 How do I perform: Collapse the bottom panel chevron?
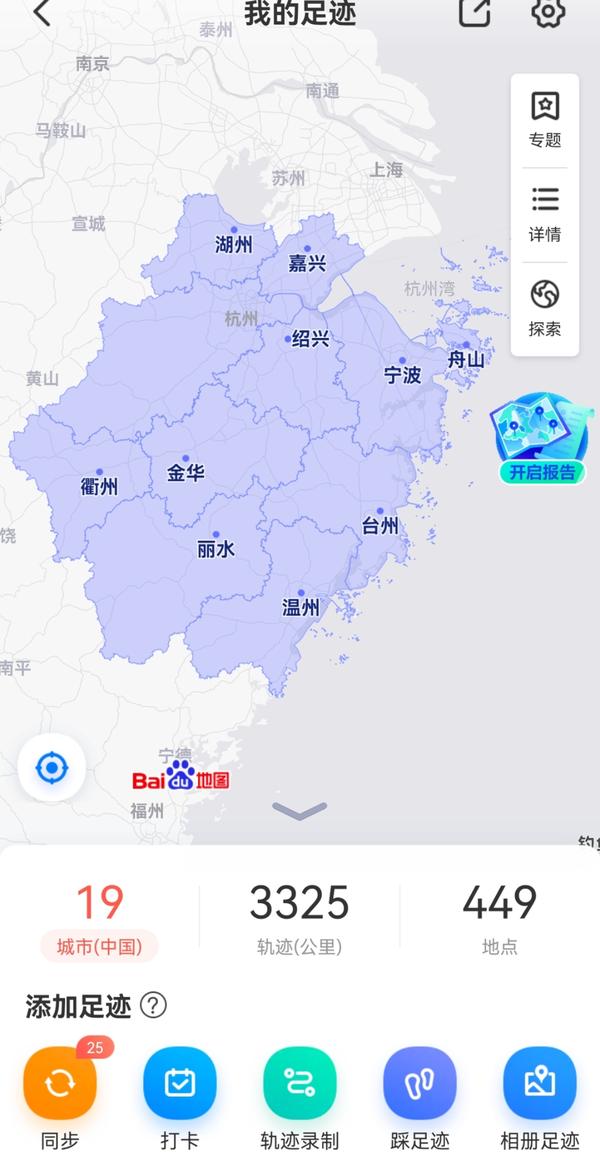pyautogui.click(x=299, y=811)
